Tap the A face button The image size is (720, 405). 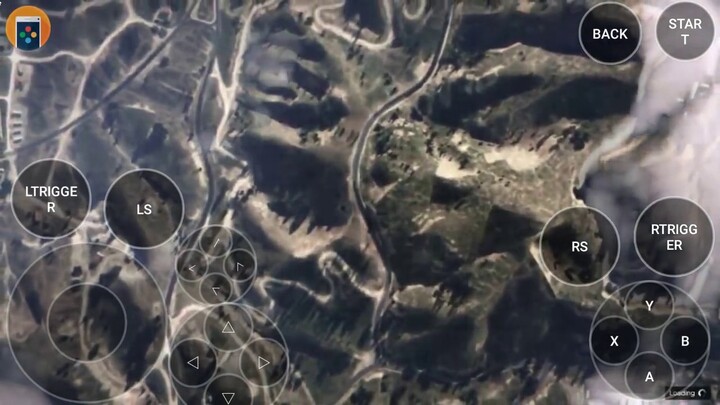click(650, 377)
